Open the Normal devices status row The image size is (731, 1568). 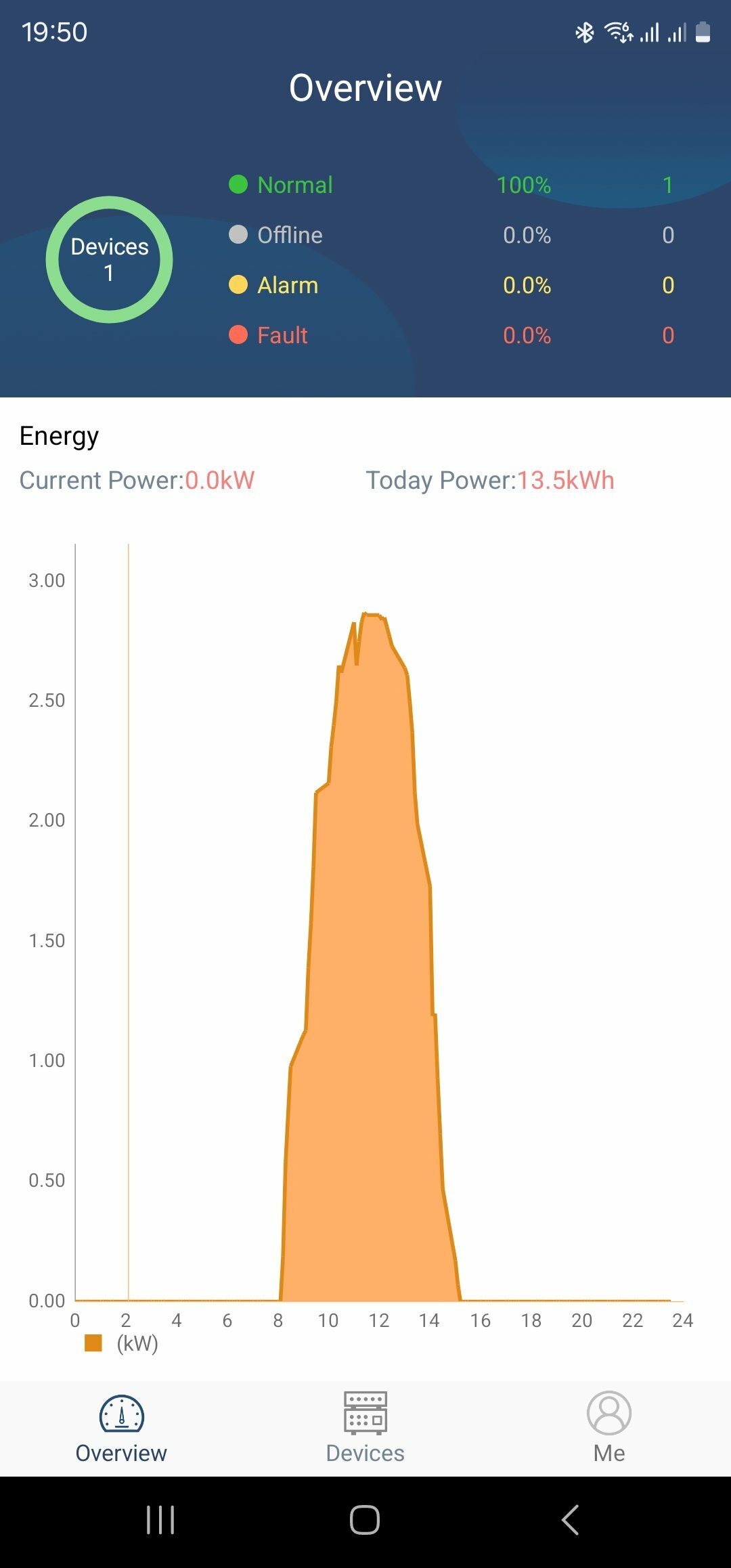point(451,185)
